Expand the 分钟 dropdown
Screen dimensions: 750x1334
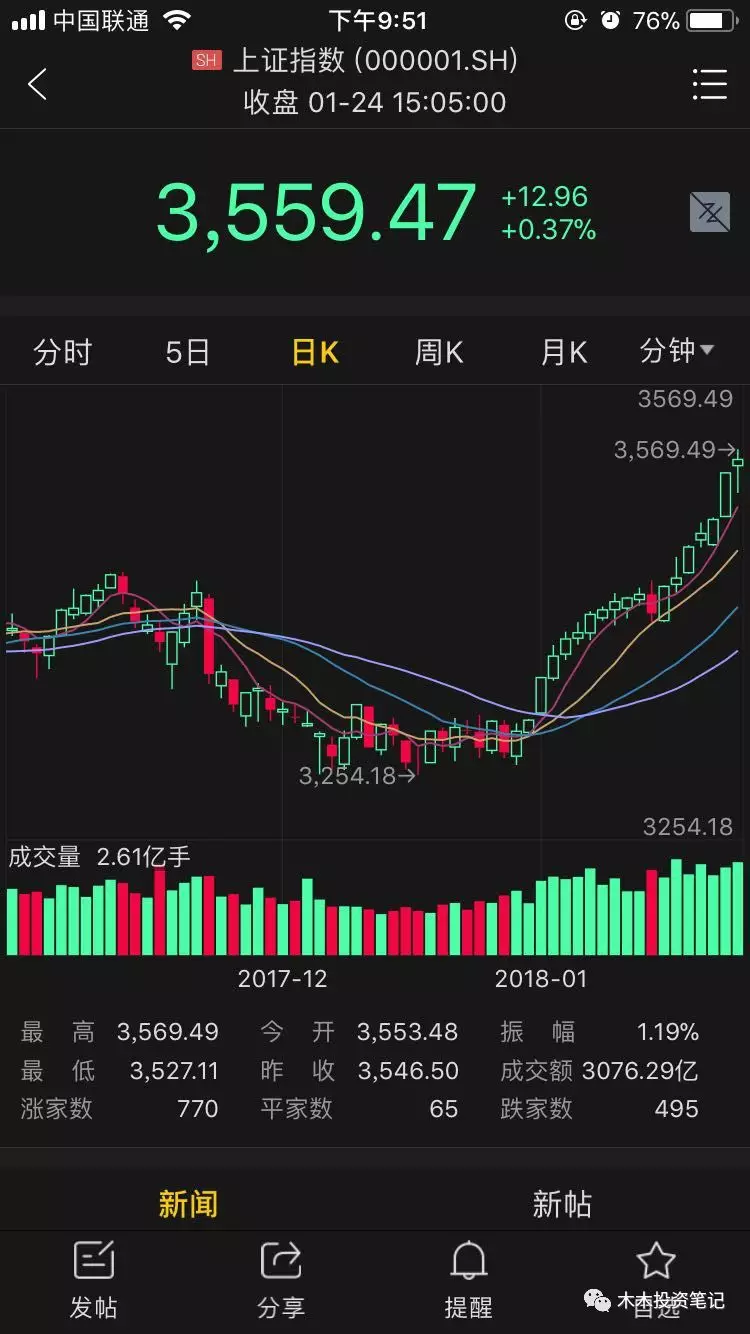[x=677, y=351]
